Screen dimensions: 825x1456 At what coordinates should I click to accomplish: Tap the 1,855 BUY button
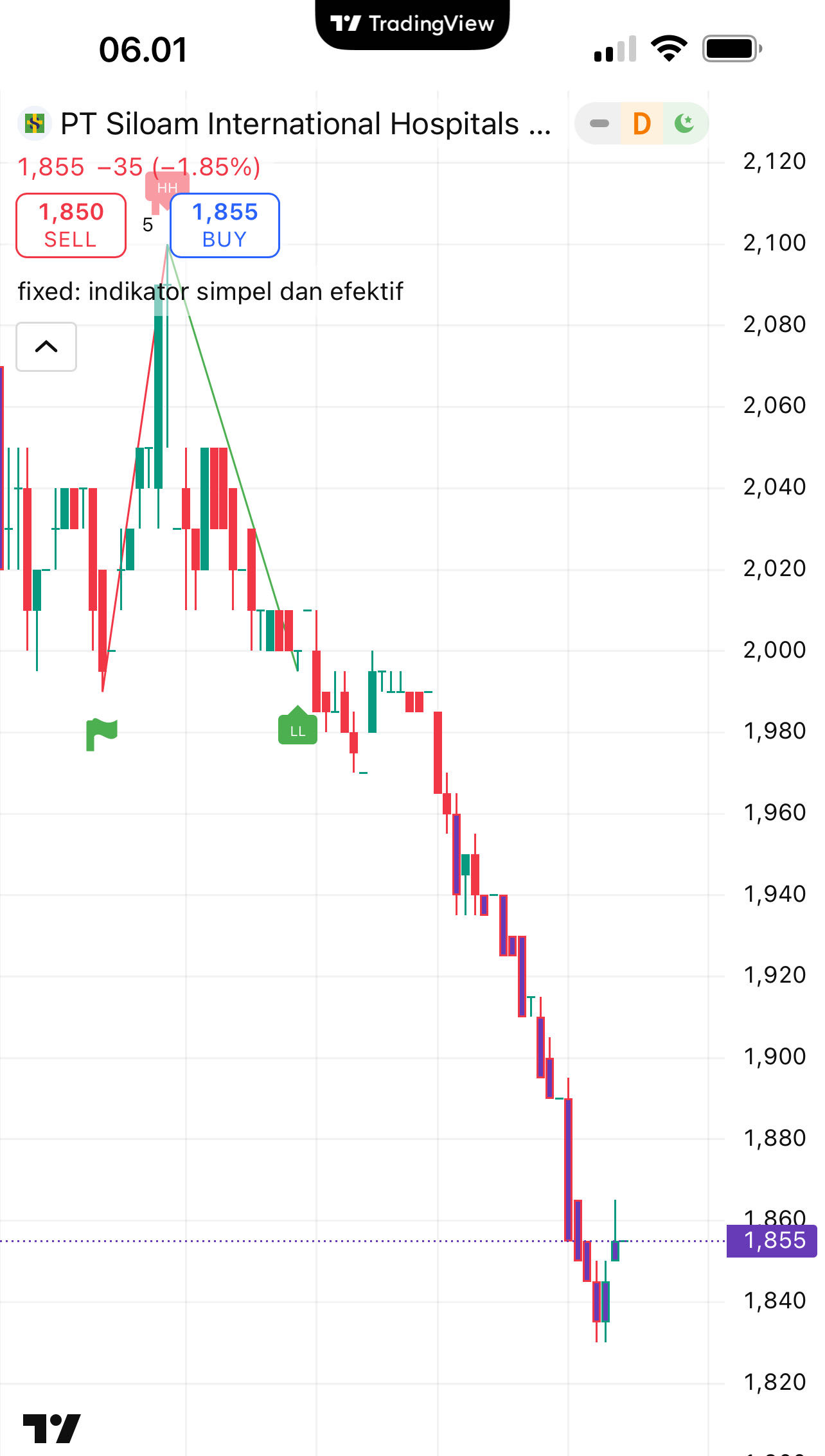224,225
